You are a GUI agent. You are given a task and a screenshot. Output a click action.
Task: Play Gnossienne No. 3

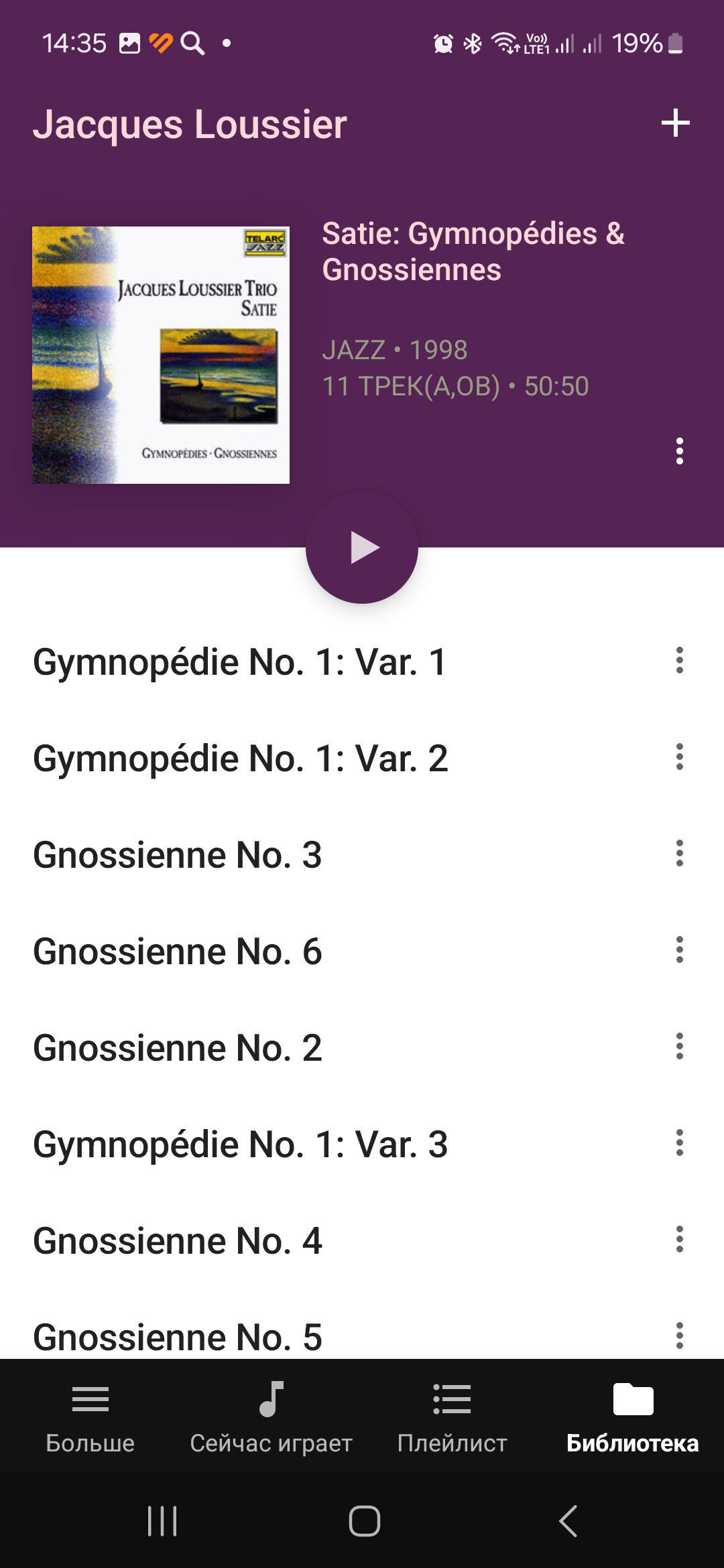(178, 855)
